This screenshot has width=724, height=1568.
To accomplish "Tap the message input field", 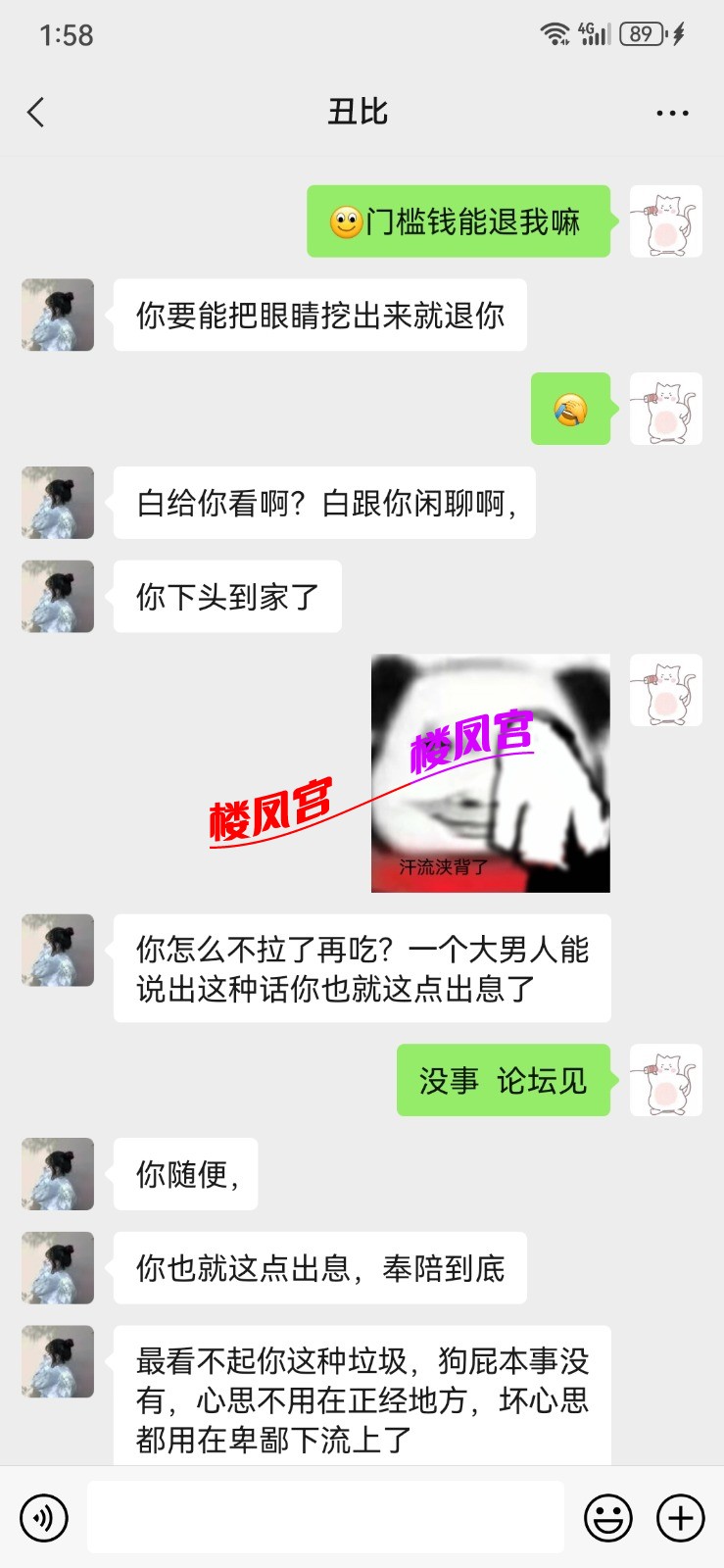I will pyautogui.click(x=323, y=1516).
